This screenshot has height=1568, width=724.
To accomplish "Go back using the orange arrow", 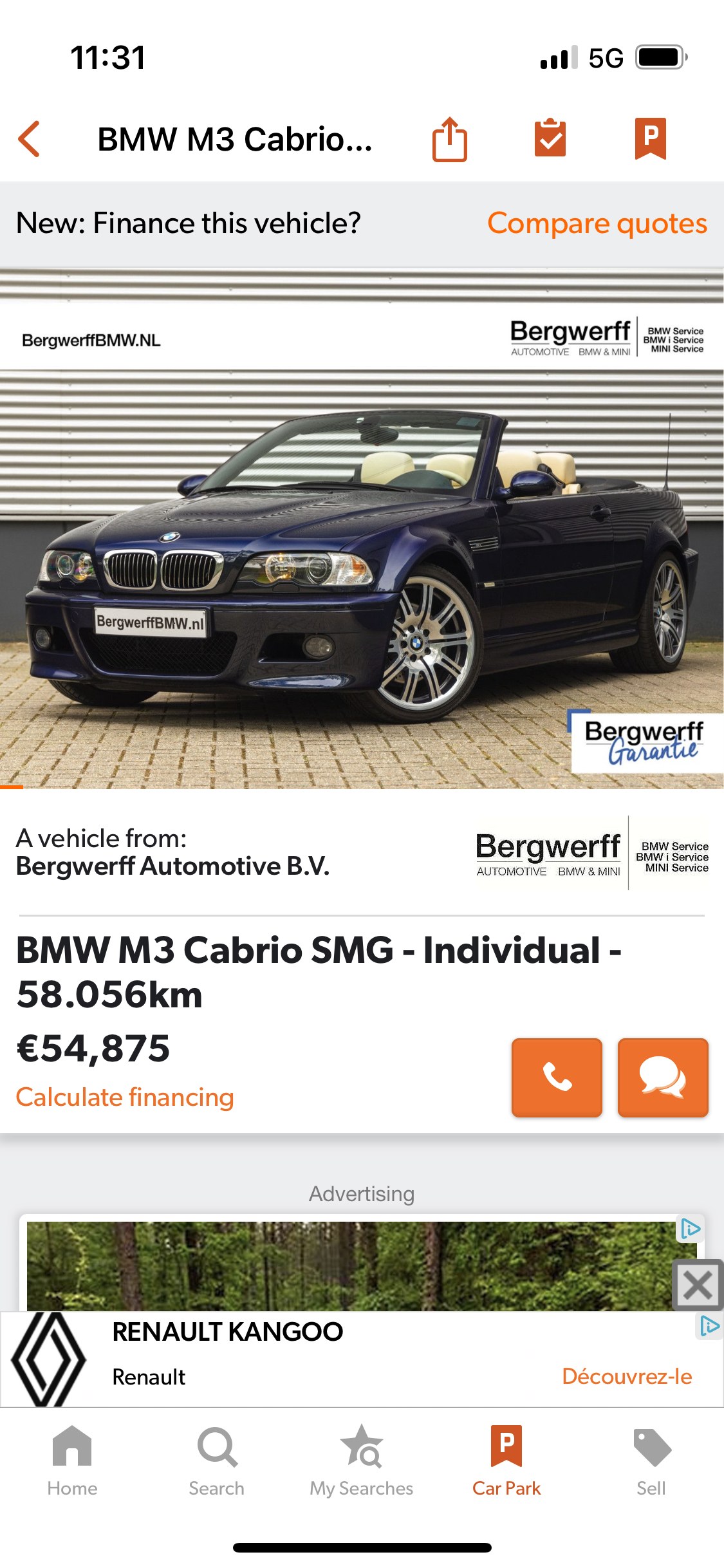I will tap(30, 139).
